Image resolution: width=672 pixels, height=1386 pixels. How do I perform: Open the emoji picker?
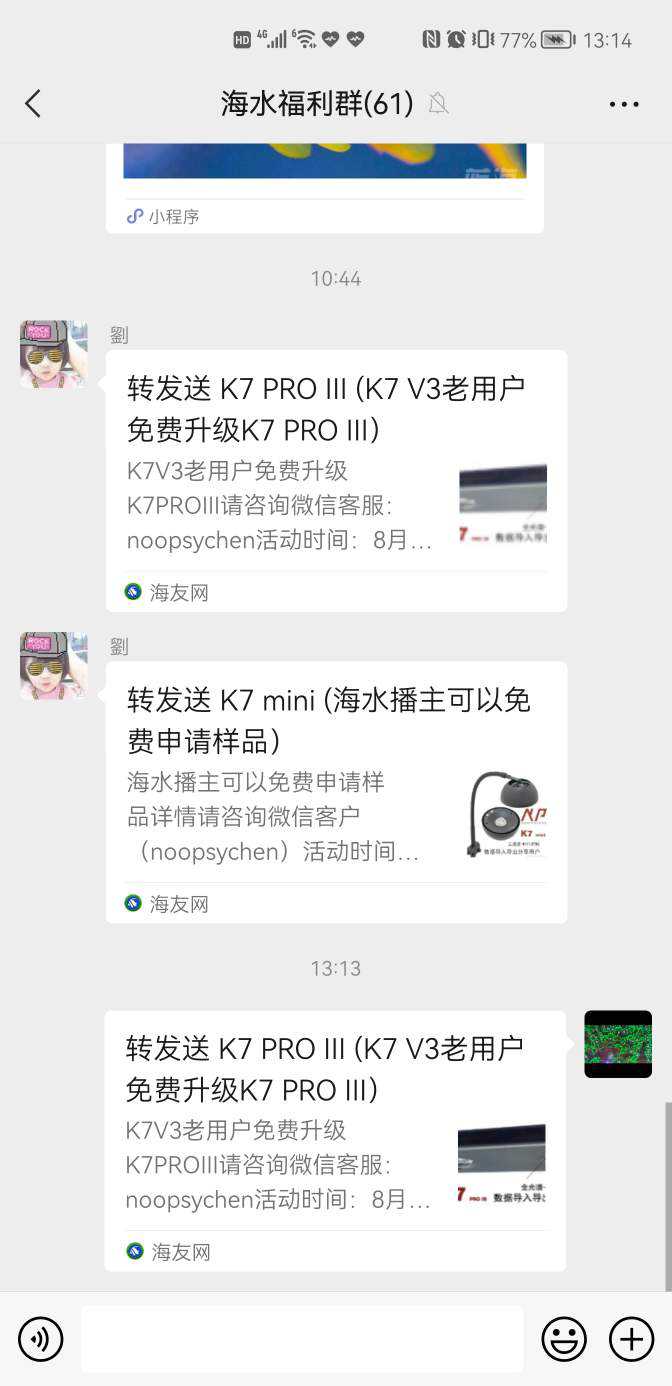click(x=564, y=1339)
